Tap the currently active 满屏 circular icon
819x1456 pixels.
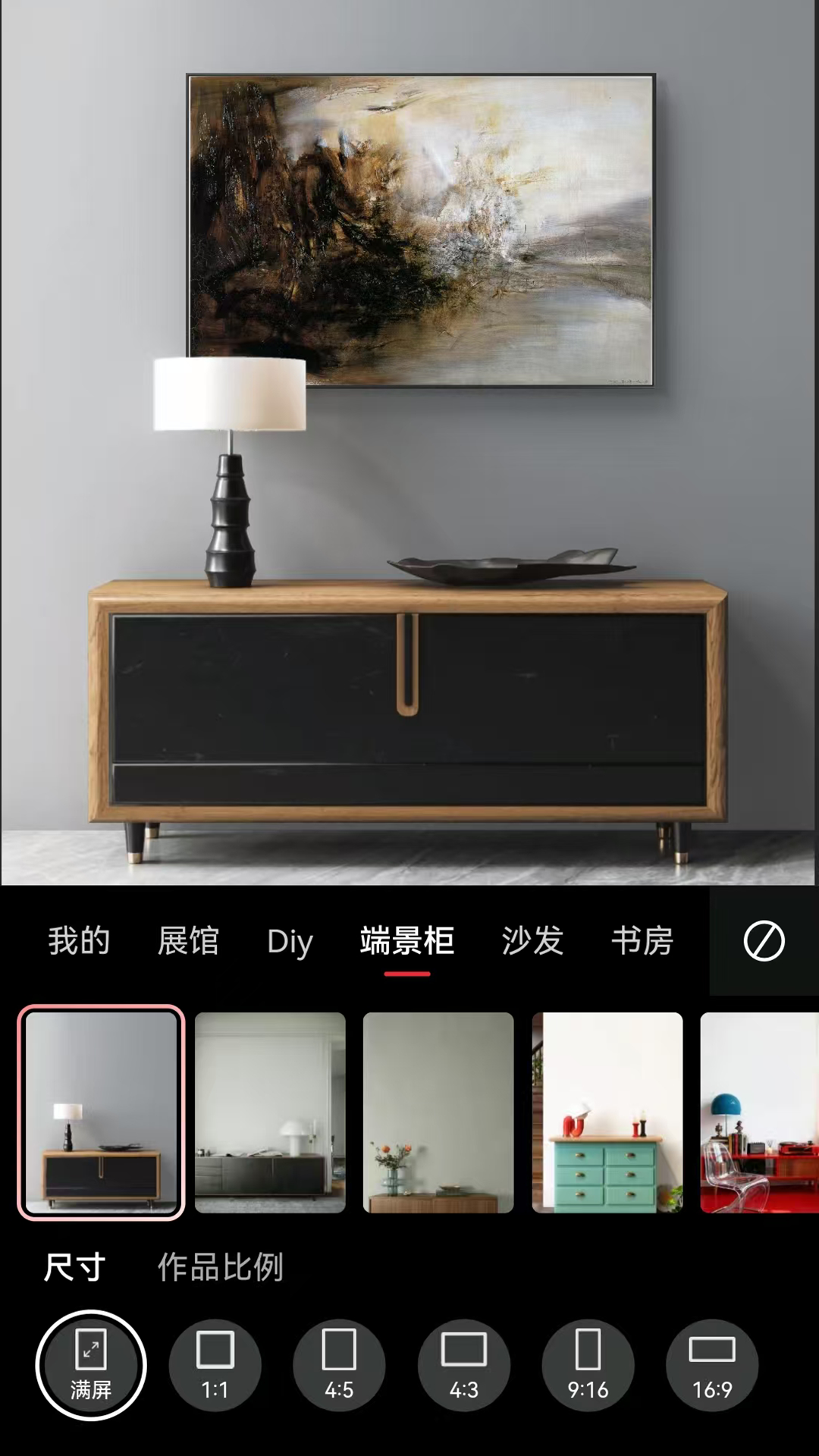[x=90, y=1365]
